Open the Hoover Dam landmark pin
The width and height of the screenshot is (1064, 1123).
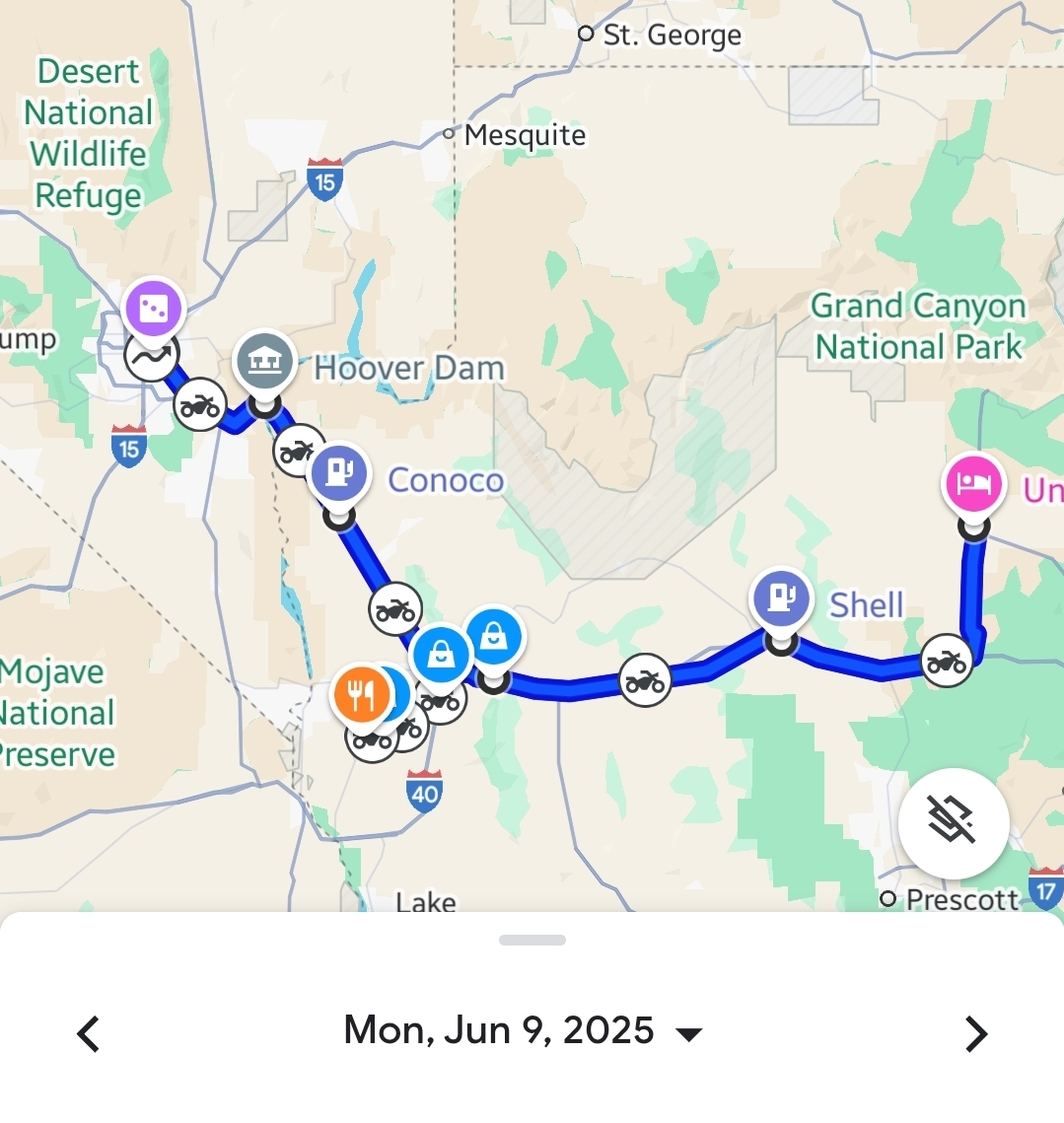(264, 361)
